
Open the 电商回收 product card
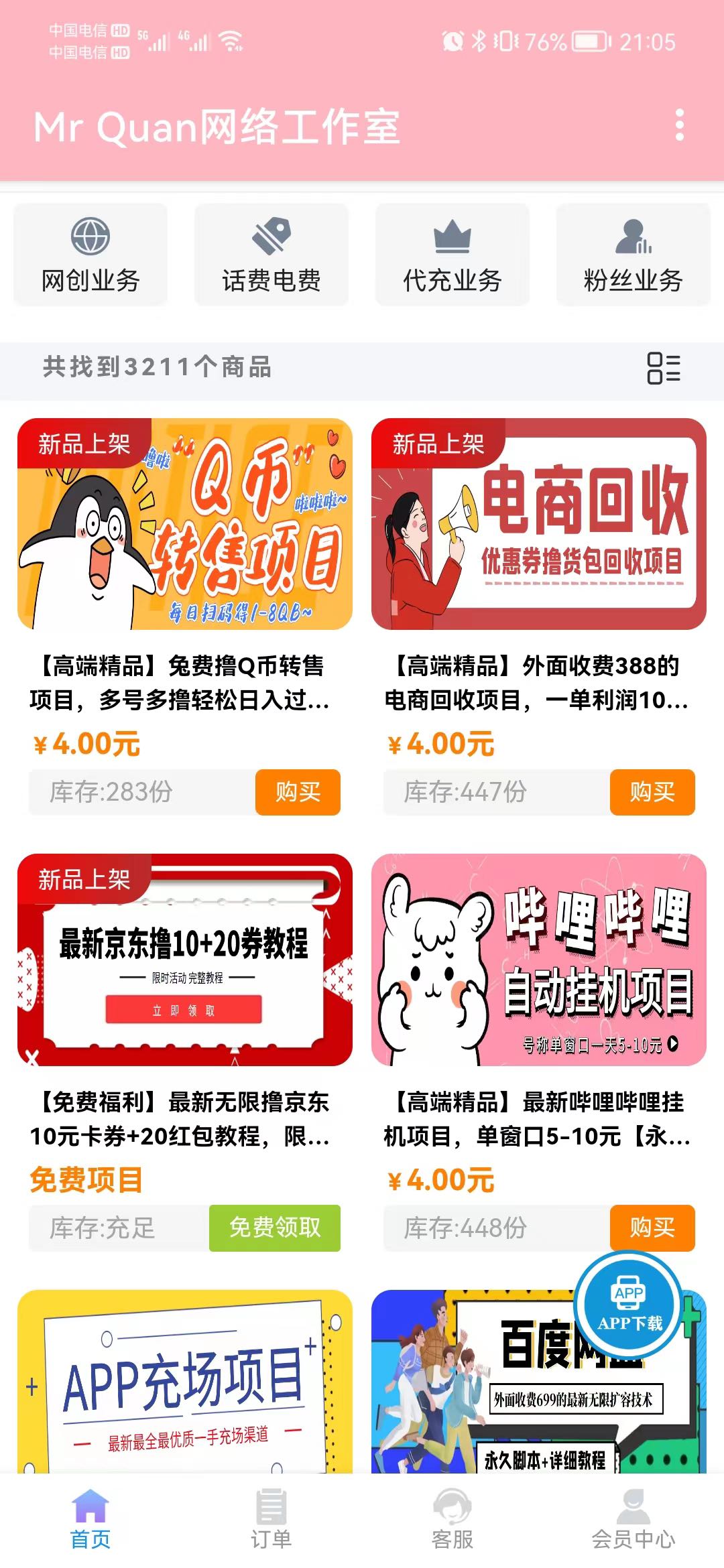coord(539,524)
